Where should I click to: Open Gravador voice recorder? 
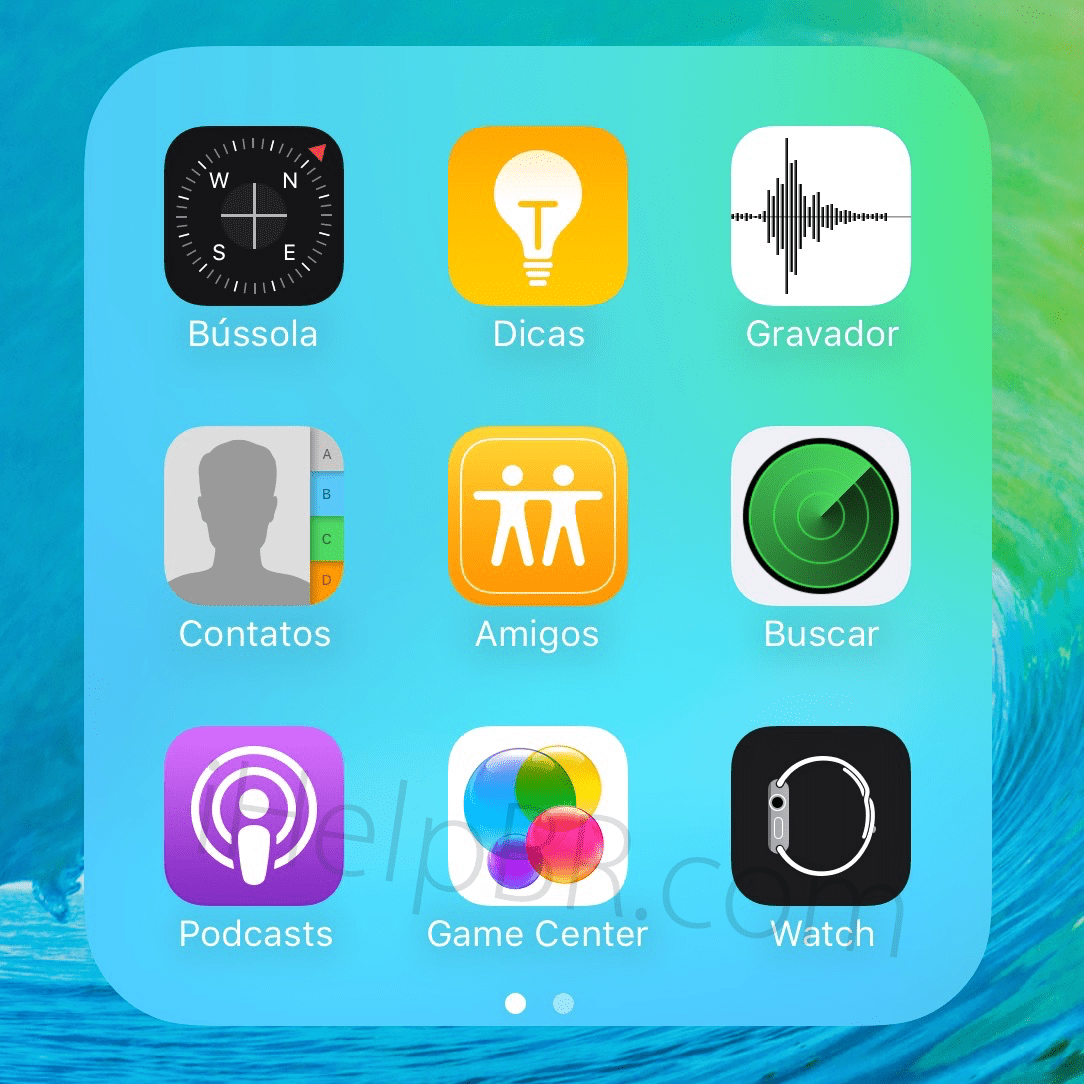(821, 216)
